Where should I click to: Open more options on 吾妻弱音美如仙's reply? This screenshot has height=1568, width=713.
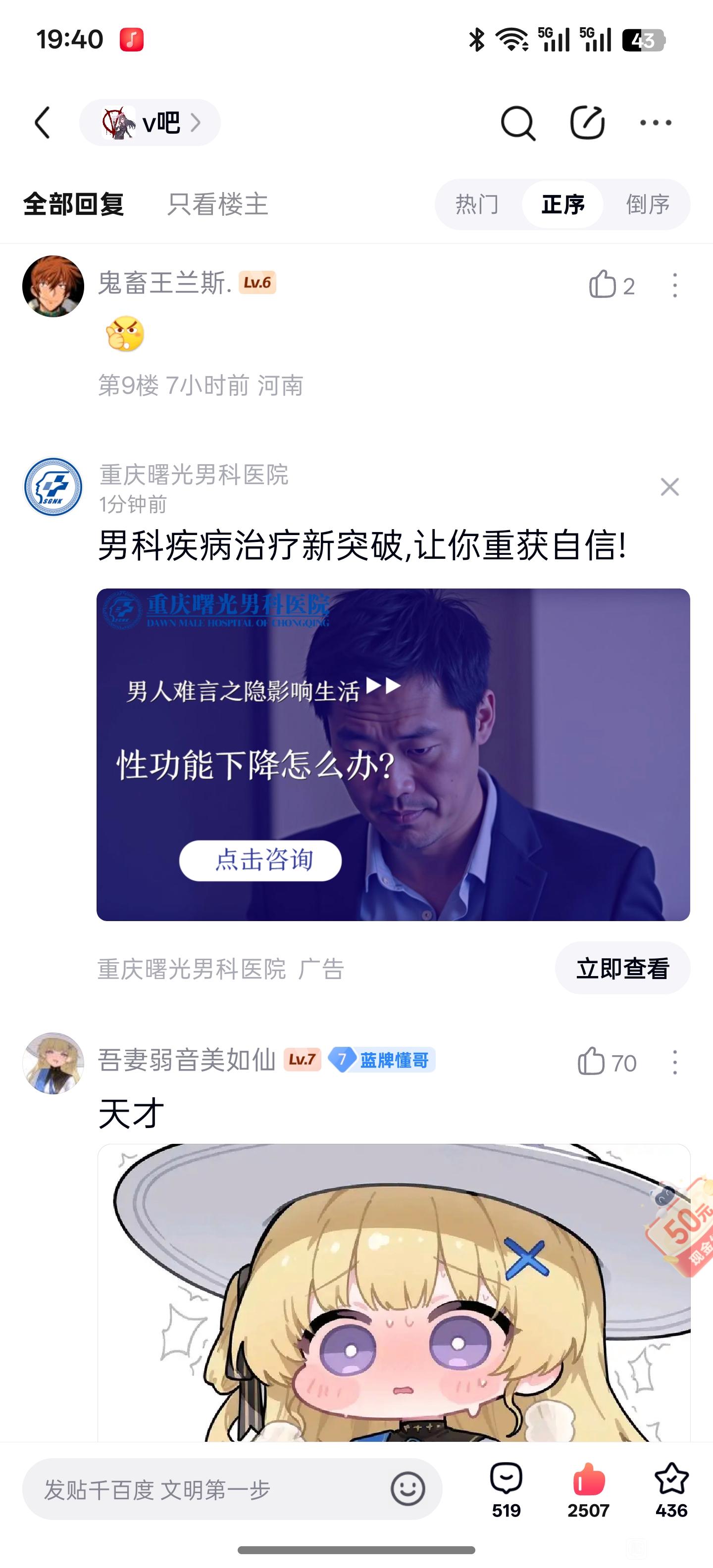click(x=675, y=1062)
